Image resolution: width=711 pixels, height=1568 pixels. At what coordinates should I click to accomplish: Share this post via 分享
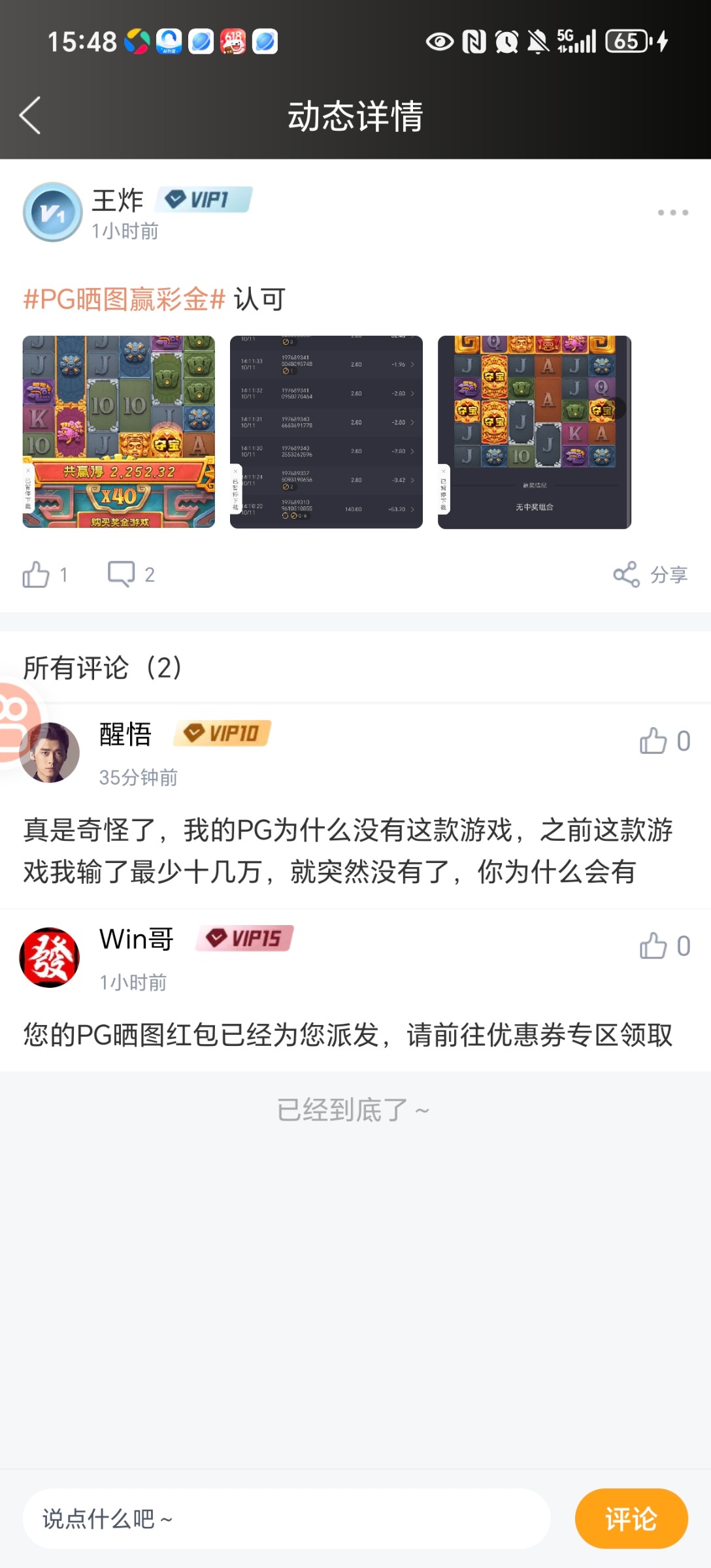(650, 575)
